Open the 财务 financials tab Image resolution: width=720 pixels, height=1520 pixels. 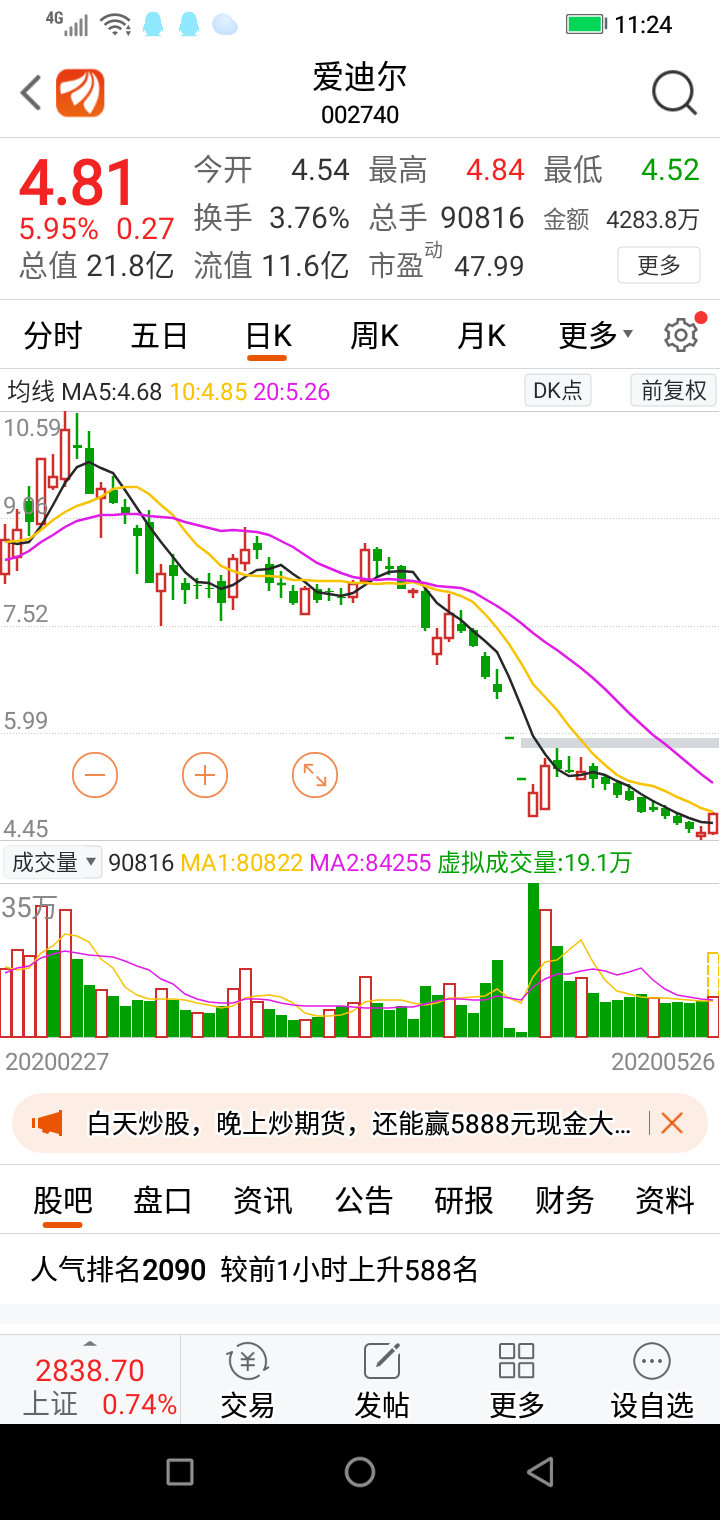coord(562,1200)
